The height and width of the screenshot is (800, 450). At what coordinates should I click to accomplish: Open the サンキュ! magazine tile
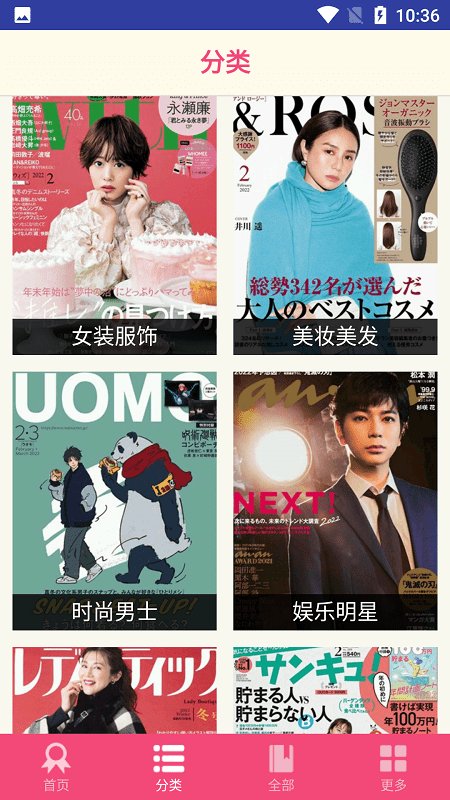coord(335,691)
